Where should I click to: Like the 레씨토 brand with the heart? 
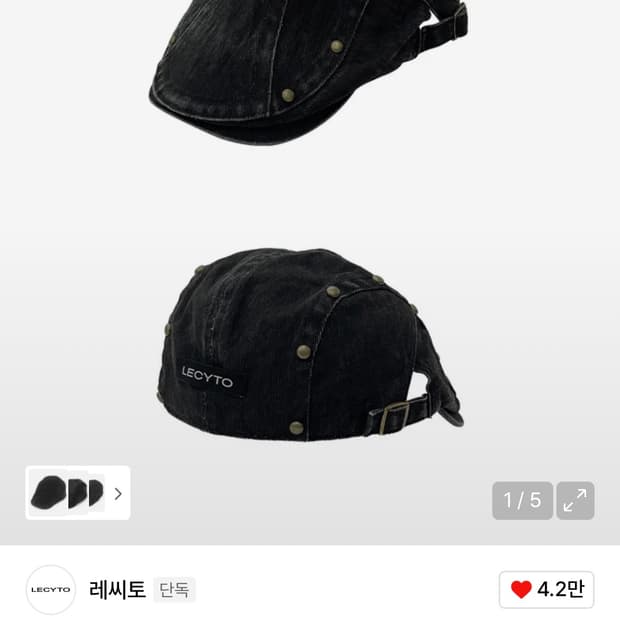pyautogui.click(x=546, y=589)
